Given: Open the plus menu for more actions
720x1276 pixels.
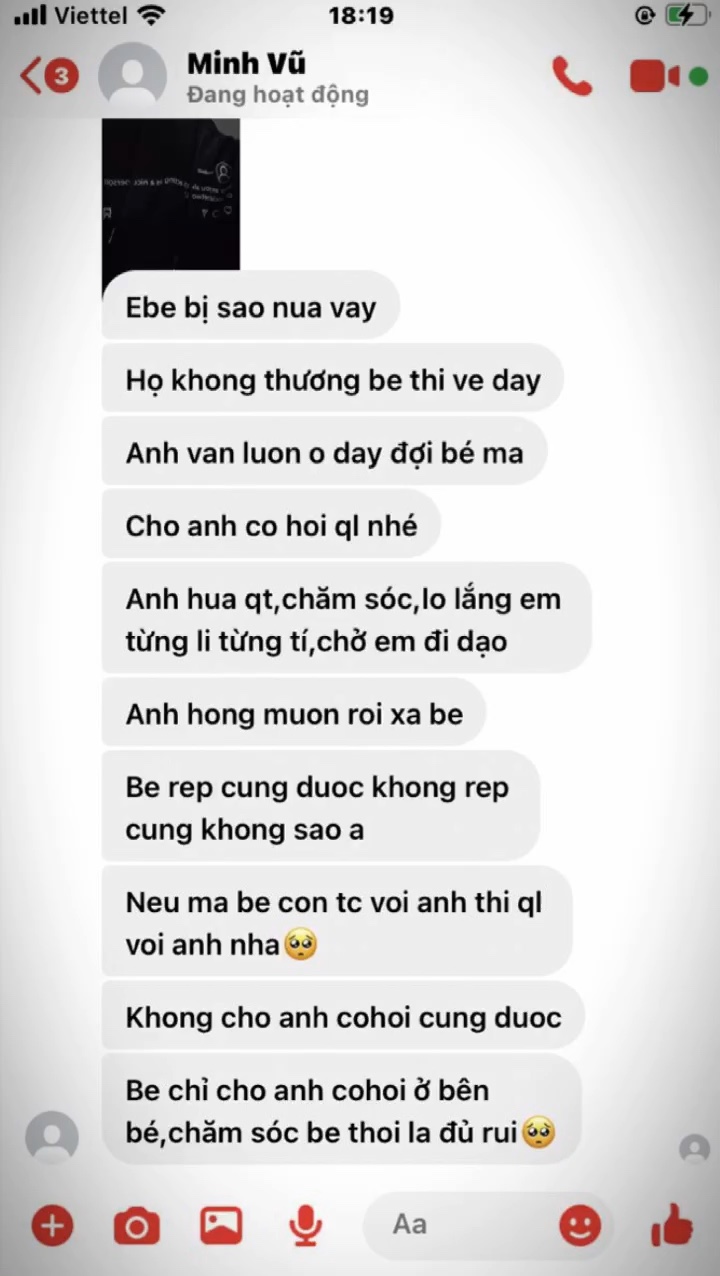Looking at the screenshot, I should click(x=52, y=1224).
